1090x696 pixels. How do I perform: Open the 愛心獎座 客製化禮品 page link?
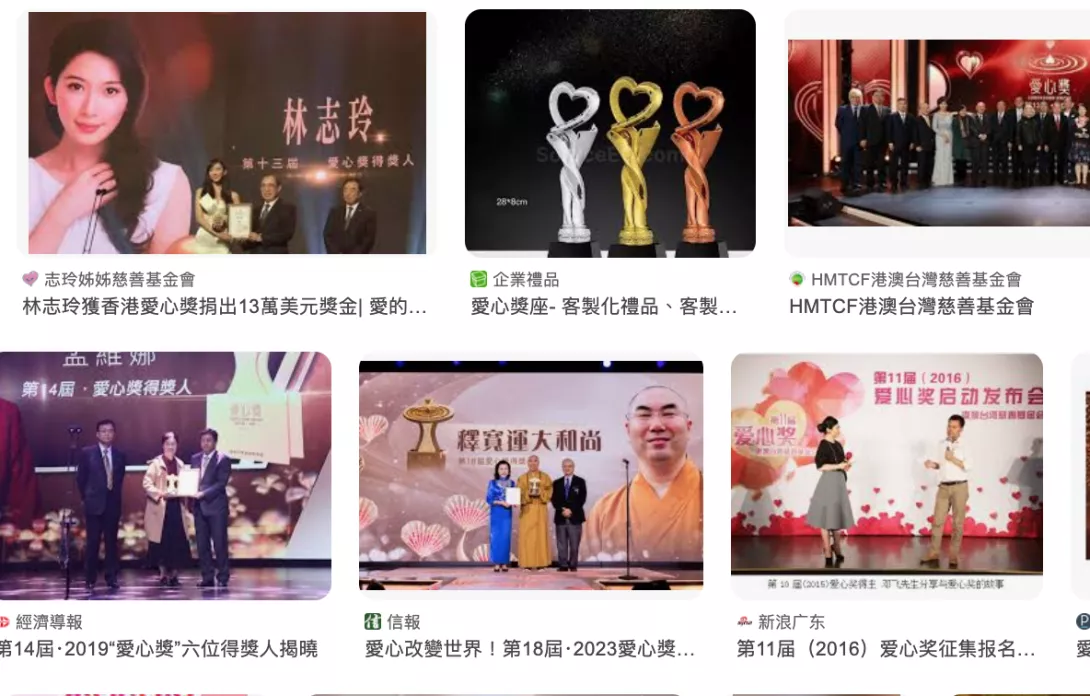point(604,307)
